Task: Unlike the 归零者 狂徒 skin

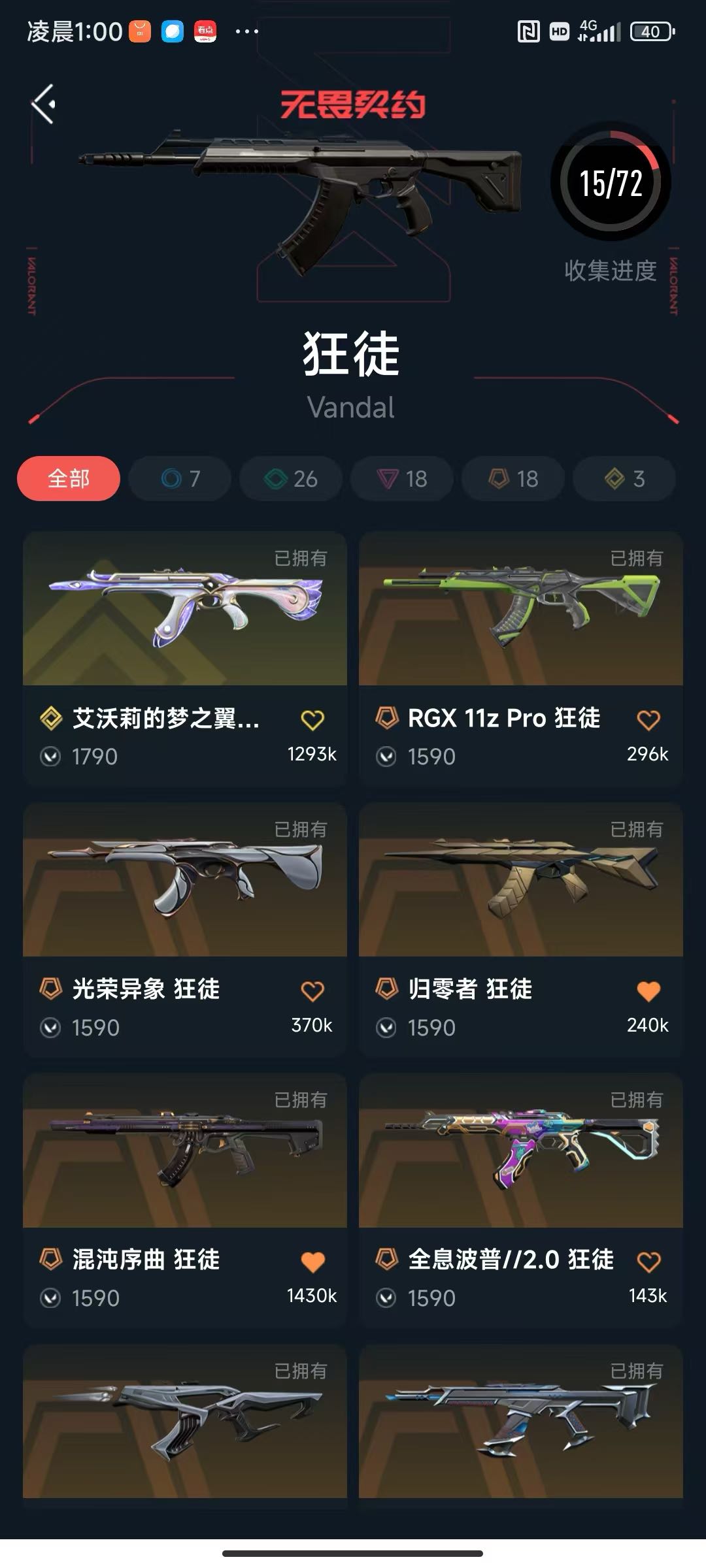Action: 648,991
